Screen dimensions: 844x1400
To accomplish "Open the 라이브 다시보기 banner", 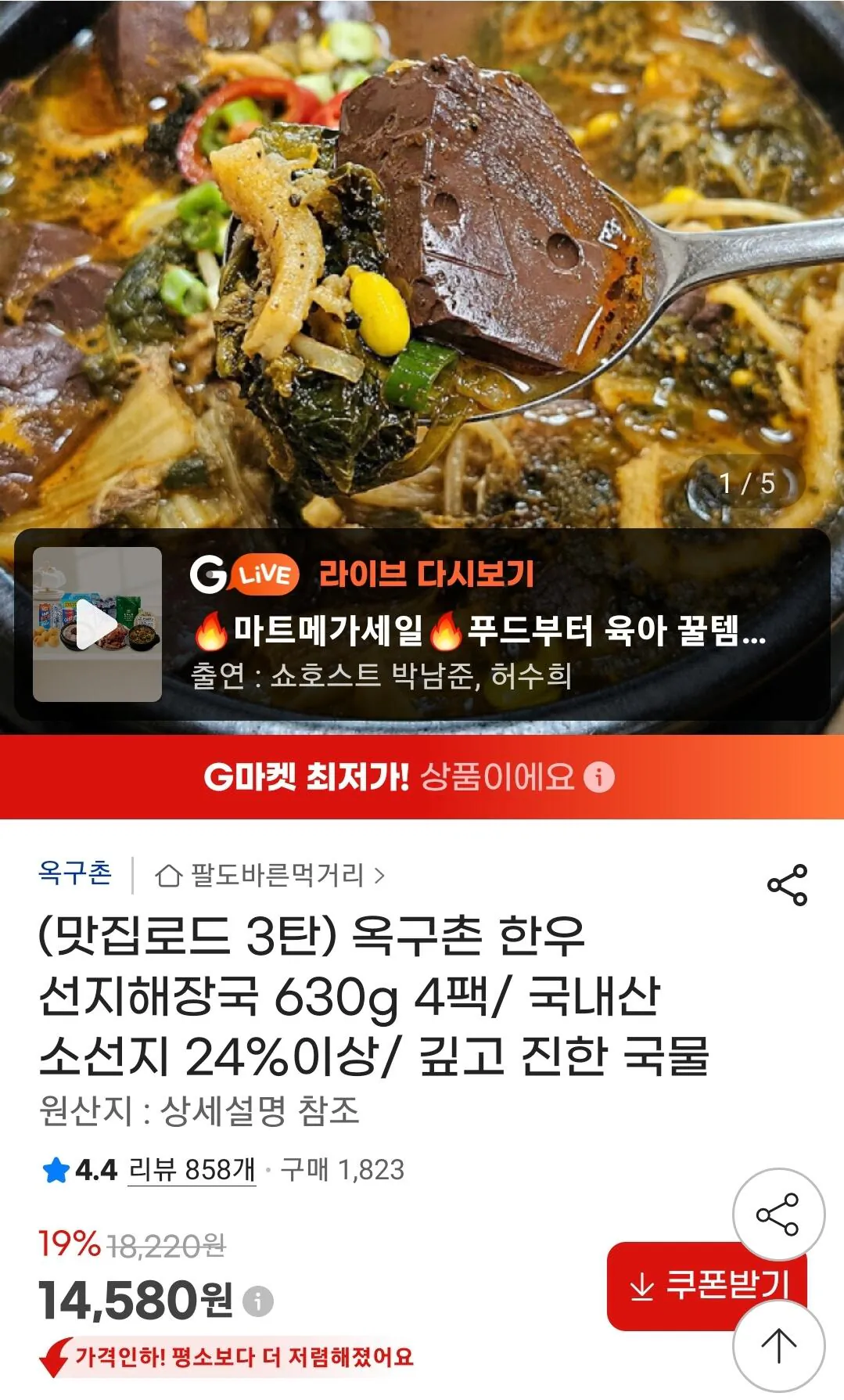I will tap(422, 624).
